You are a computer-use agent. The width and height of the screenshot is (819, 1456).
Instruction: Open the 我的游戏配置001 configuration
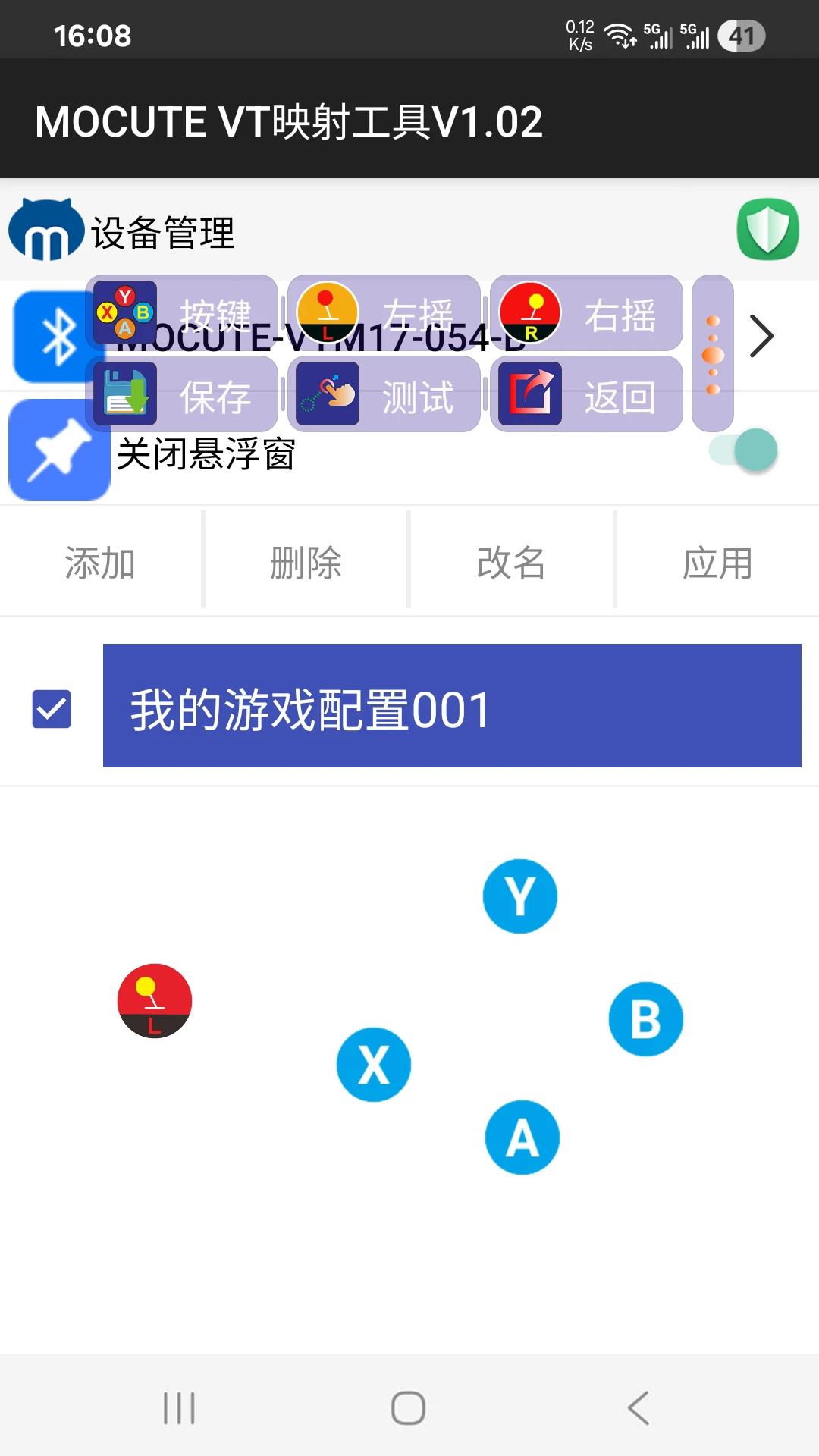[452, 706]
